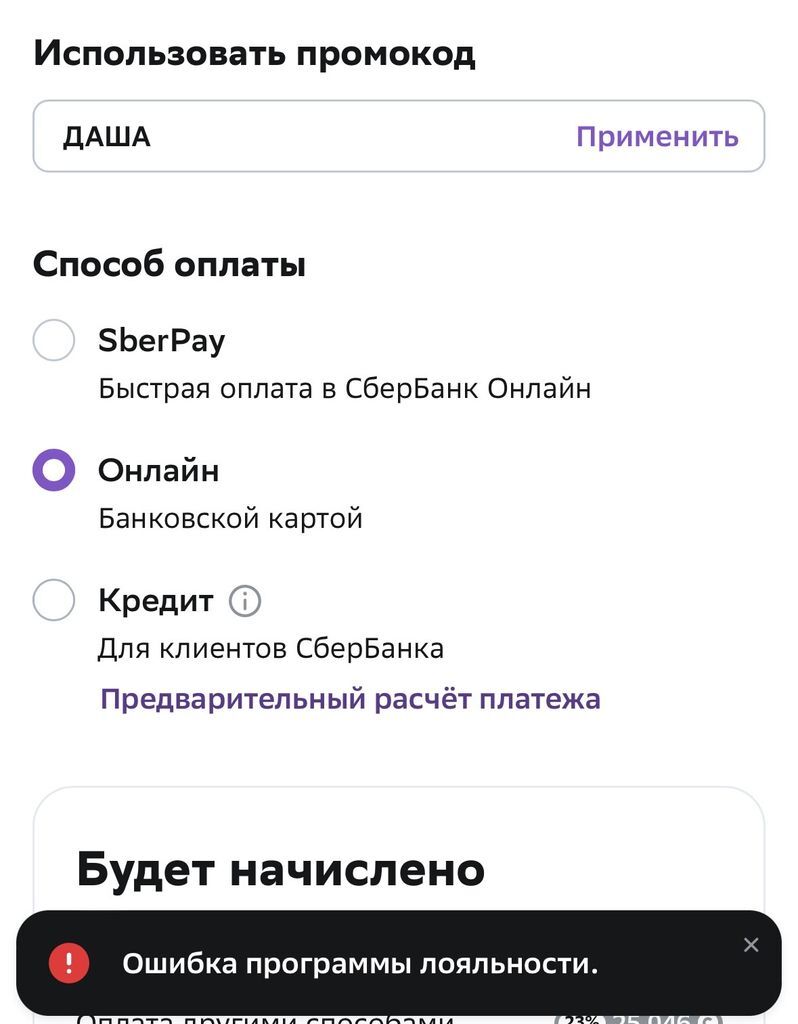Apply the promo code with Применить
The height and width of the screenshot is (1024, 798).
click(657, 136)
